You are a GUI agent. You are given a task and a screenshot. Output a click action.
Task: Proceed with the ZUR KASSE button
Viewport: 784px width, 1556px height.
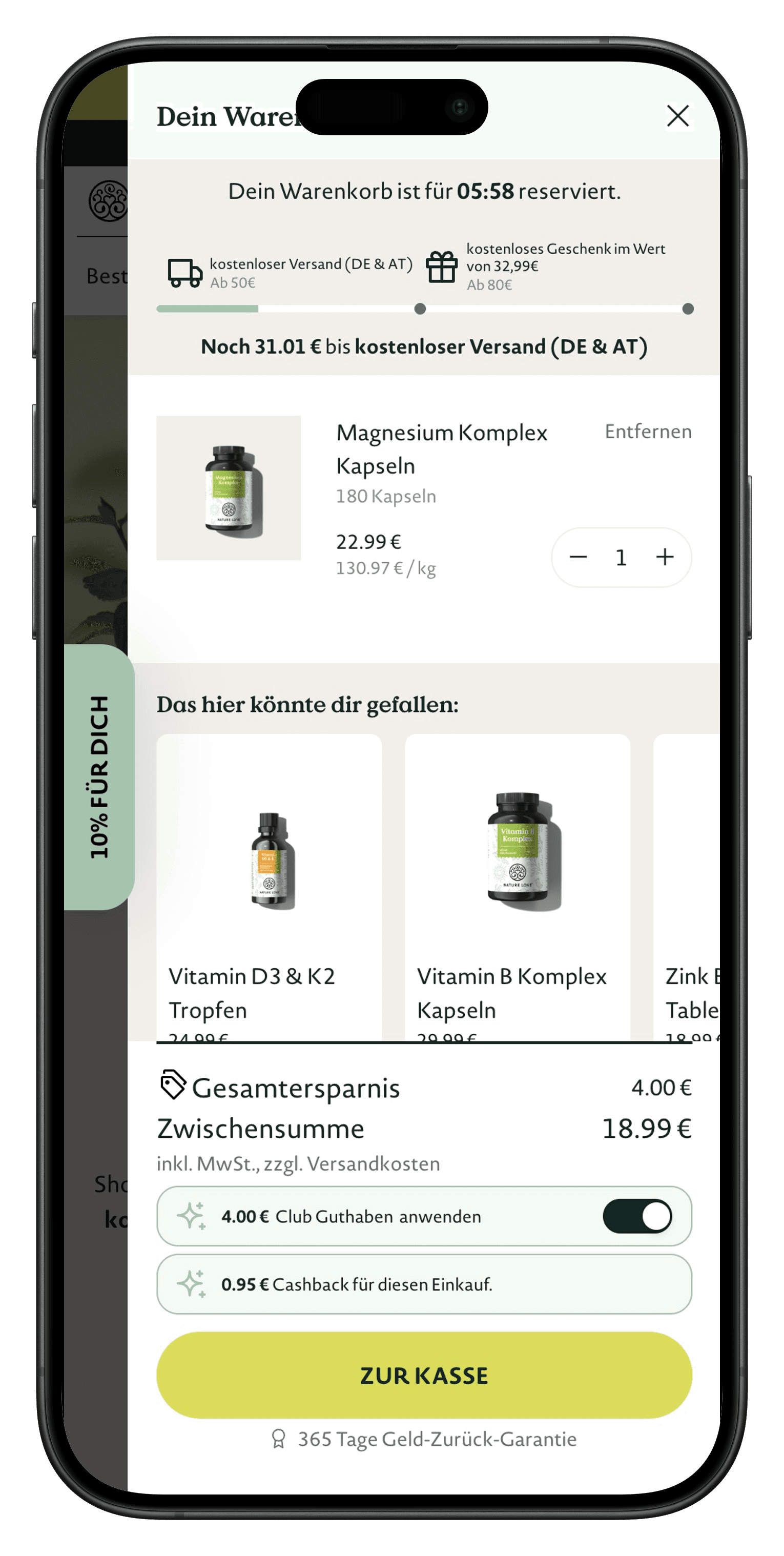point(424,1374)
